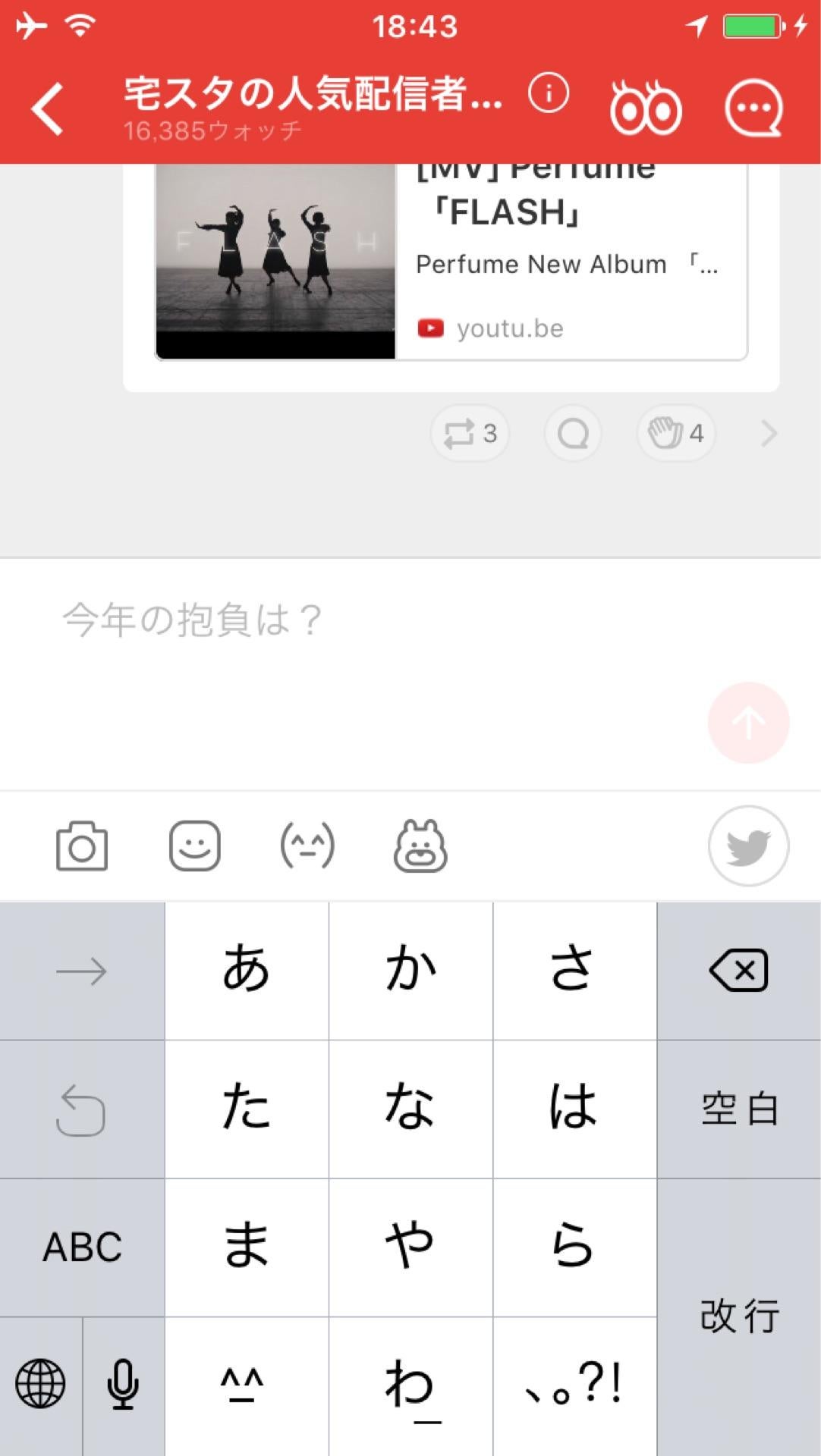Image resolution: width=821 pixels, height=1456 pixels.
Task: Open the youtu.be video link
Action: point(510,328)
